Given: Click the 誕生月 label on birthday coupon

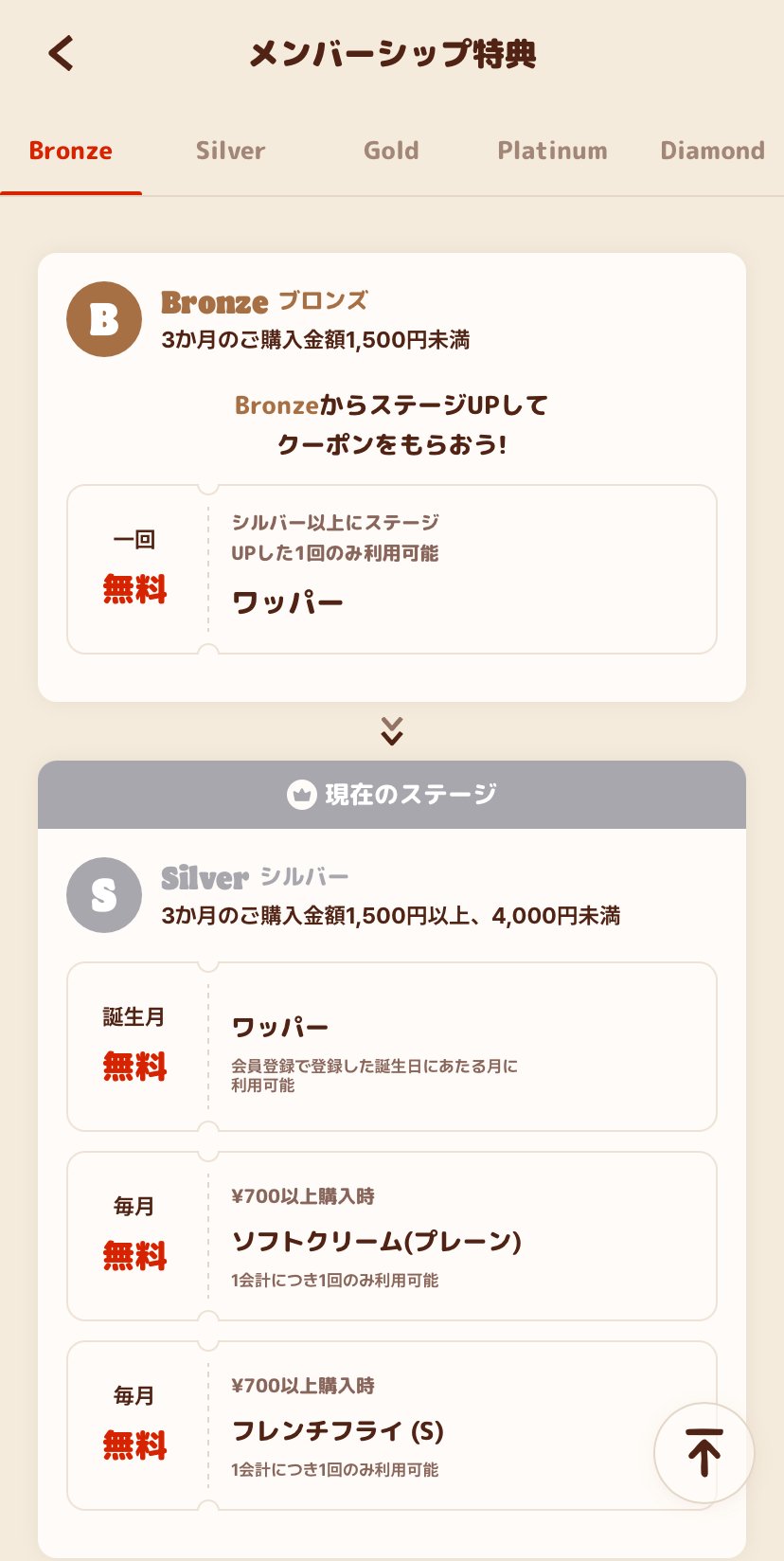Looking at the screenshot, I should [135, 1016].
